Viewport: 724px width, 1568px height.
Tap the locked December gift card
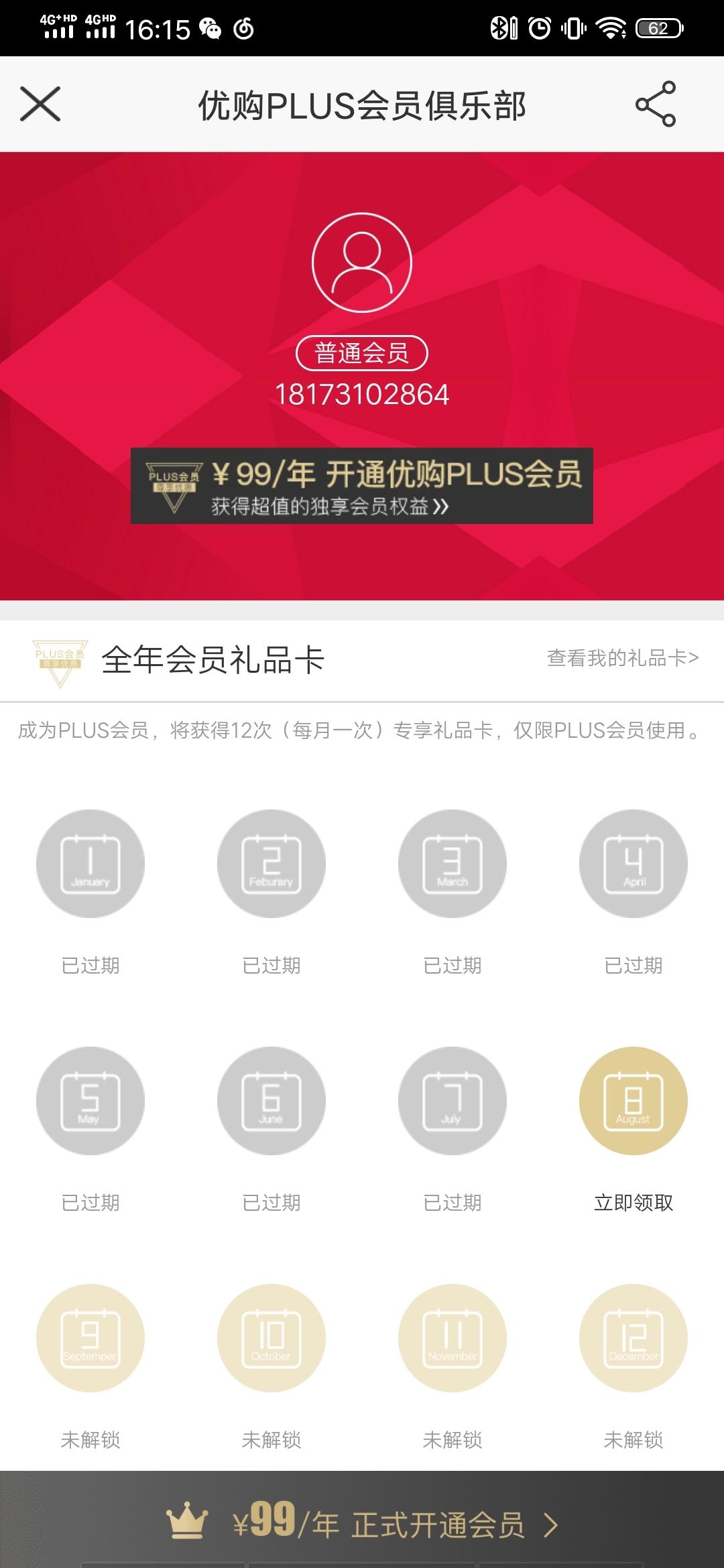tap(633, 1338)
